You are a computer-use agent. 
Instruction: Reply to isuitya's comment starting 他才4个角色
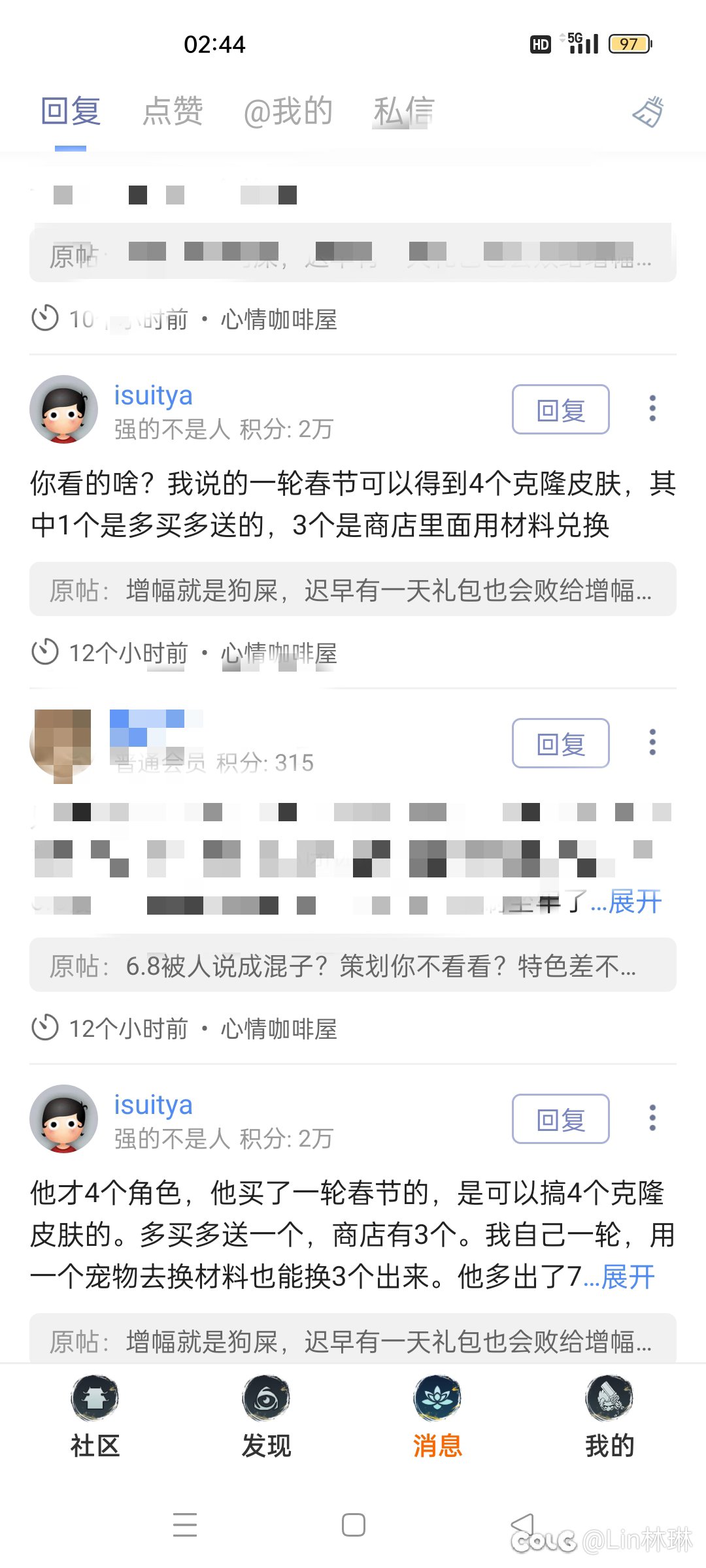point(560,1119)
